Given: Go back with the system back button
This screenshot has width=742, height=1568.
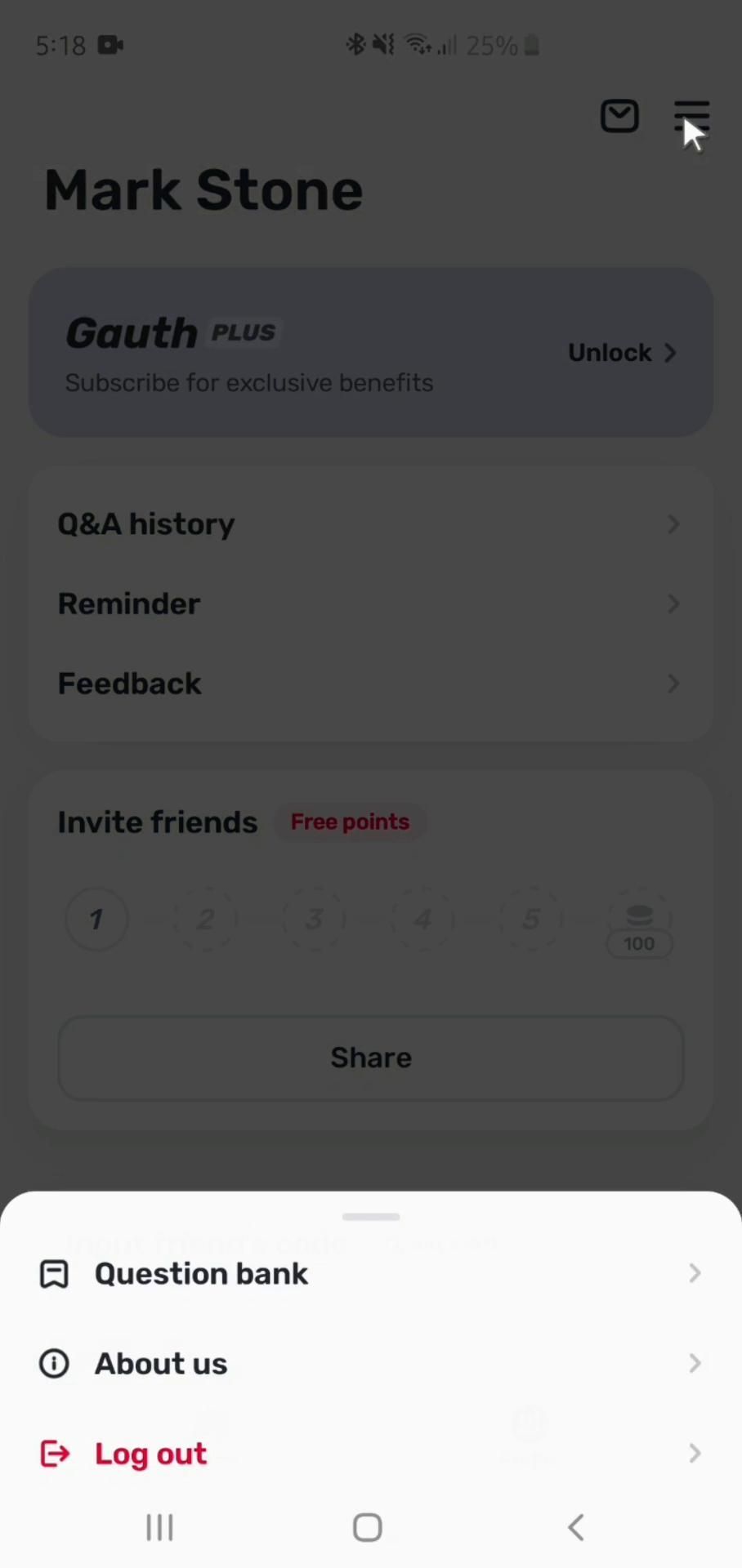Looking at the screenshot, I should pos(576,1527).
